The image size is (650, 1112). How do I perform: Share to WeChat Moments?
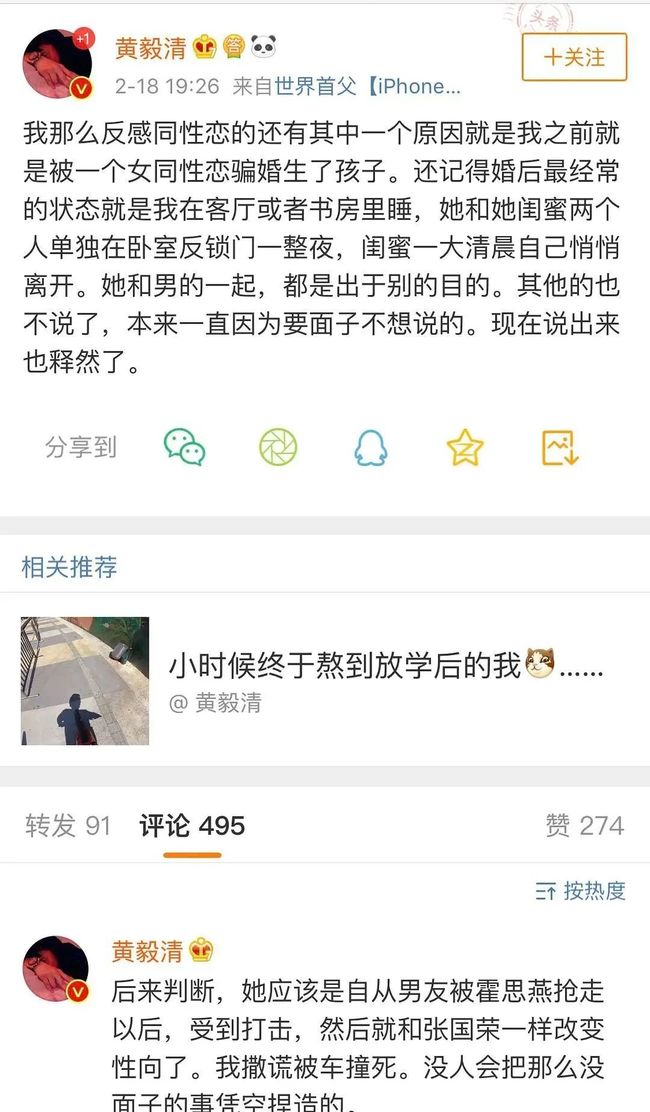[x=278, y=447]
